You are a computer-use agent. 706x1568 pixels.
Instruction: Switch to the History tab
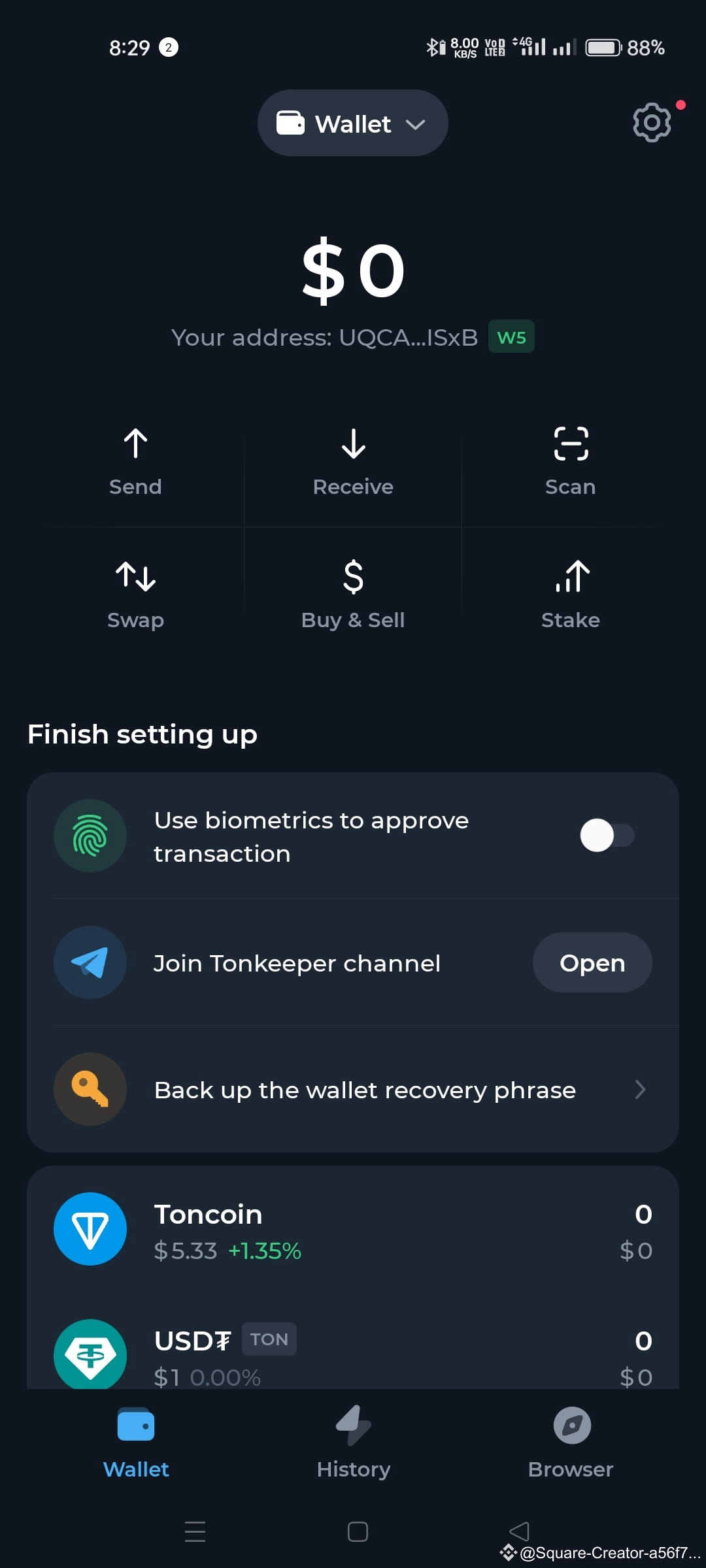click(x=352, y=1447)
